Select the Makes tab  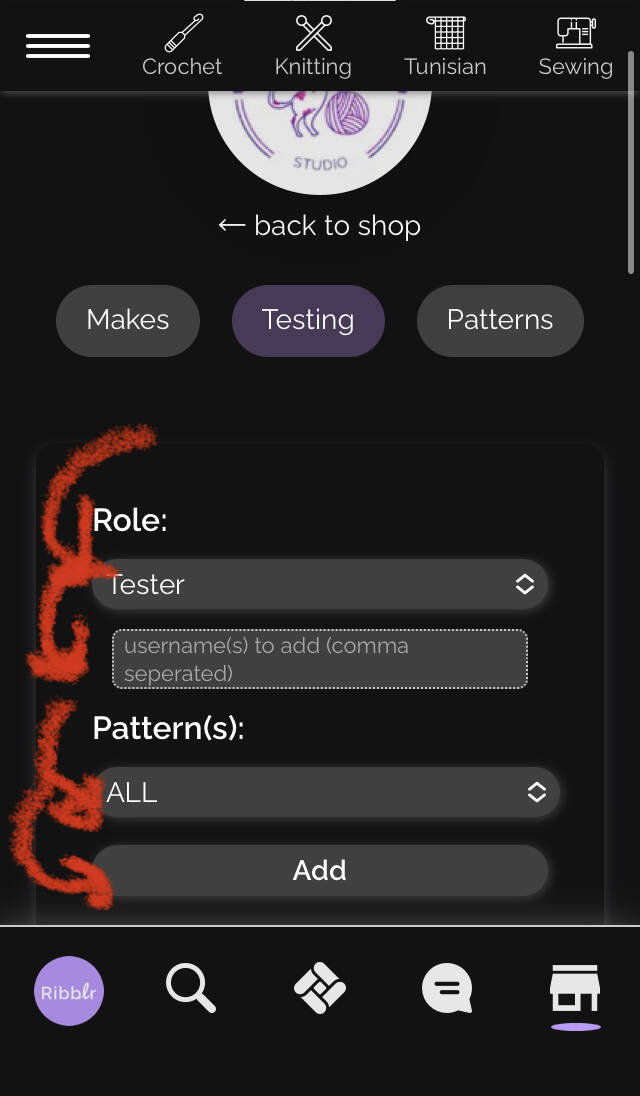128,320
